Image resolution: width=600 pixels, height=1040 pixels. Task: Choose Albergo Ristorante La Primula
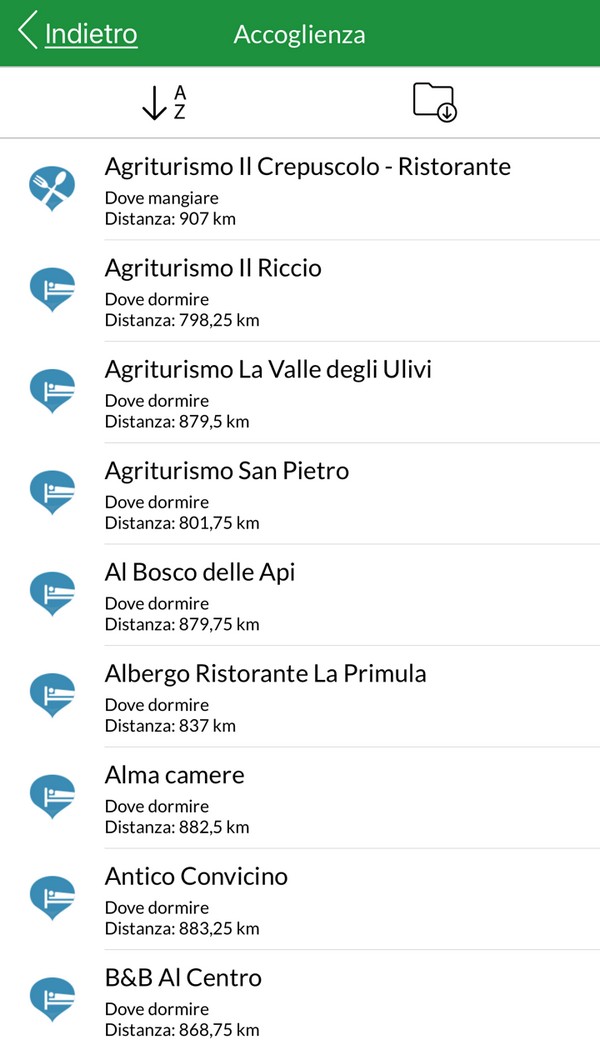tap(300, 697)
